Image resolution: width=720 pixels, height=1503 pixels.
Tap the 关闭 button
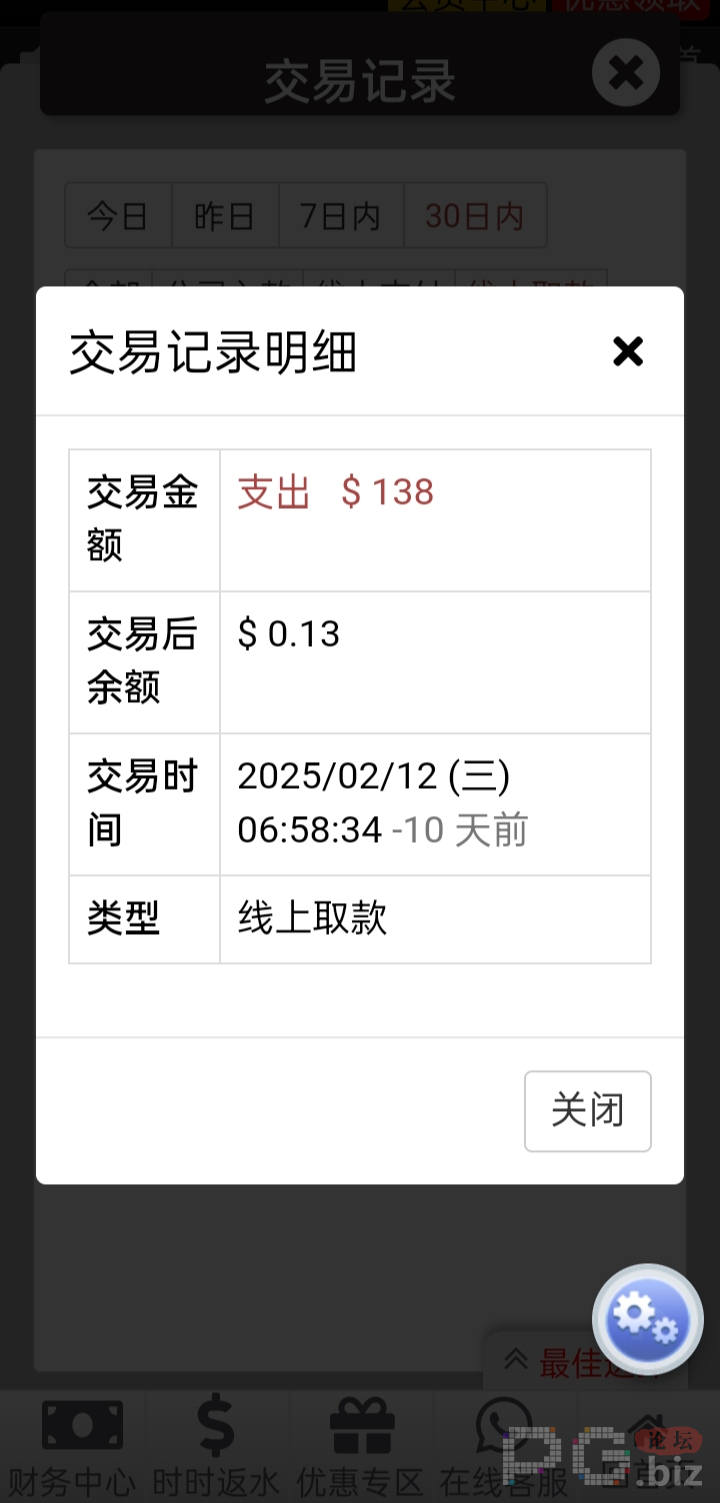click(x=588, y=1111)
